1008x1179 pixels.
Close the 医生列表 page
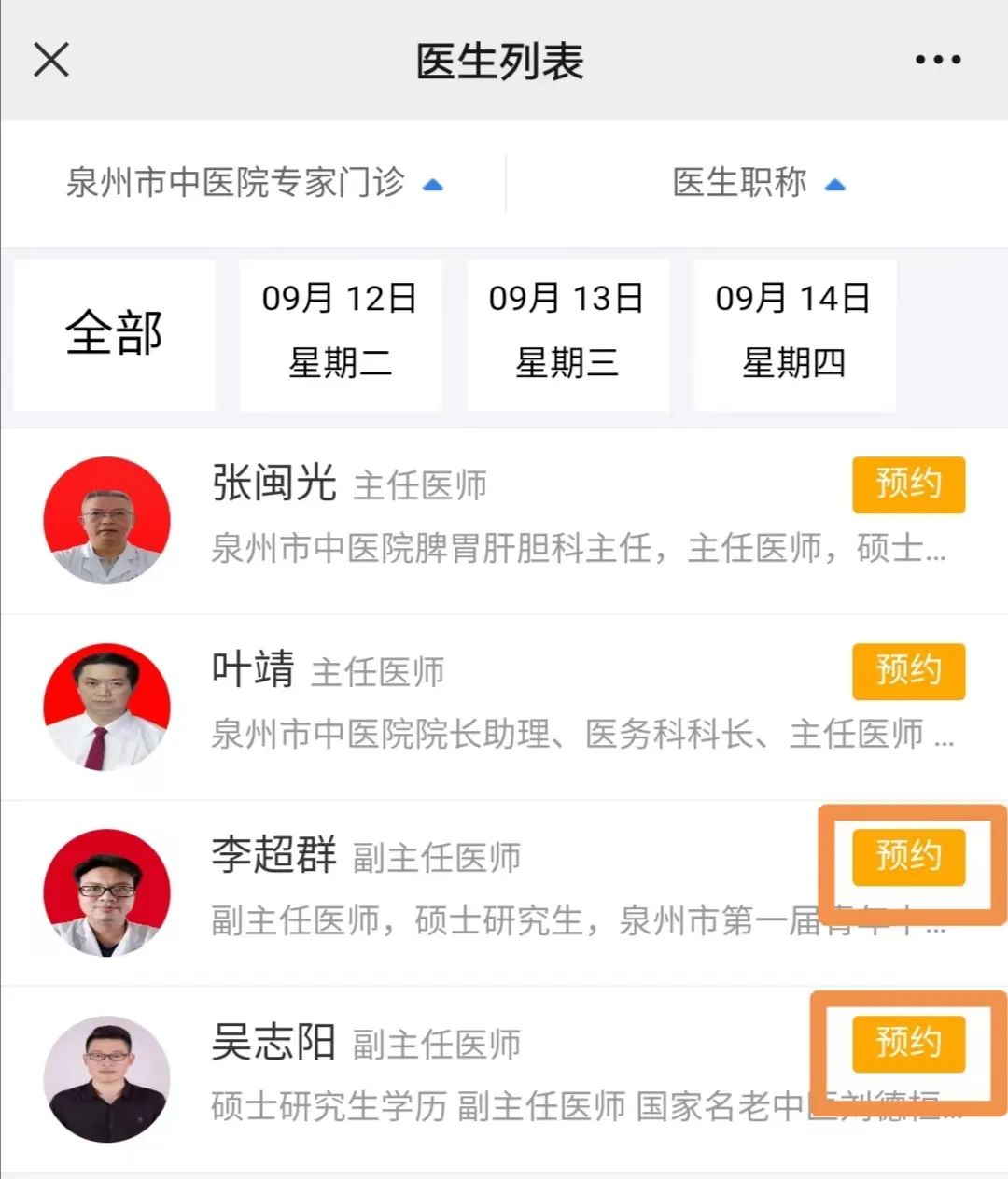pyautogui.click(x=51, y=60)
